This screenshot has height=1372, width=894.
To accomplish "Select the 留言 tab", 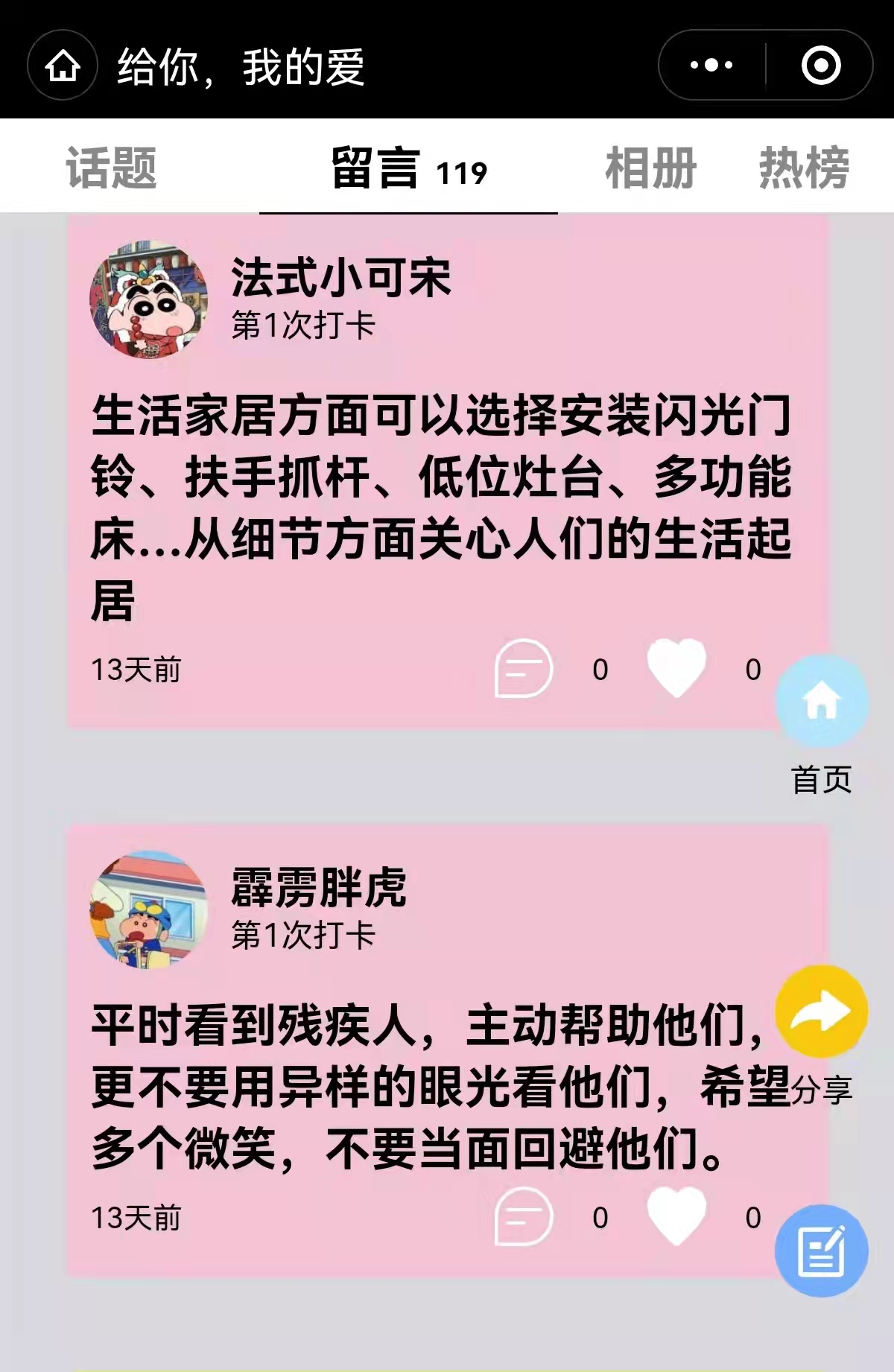I will point(408,169).
